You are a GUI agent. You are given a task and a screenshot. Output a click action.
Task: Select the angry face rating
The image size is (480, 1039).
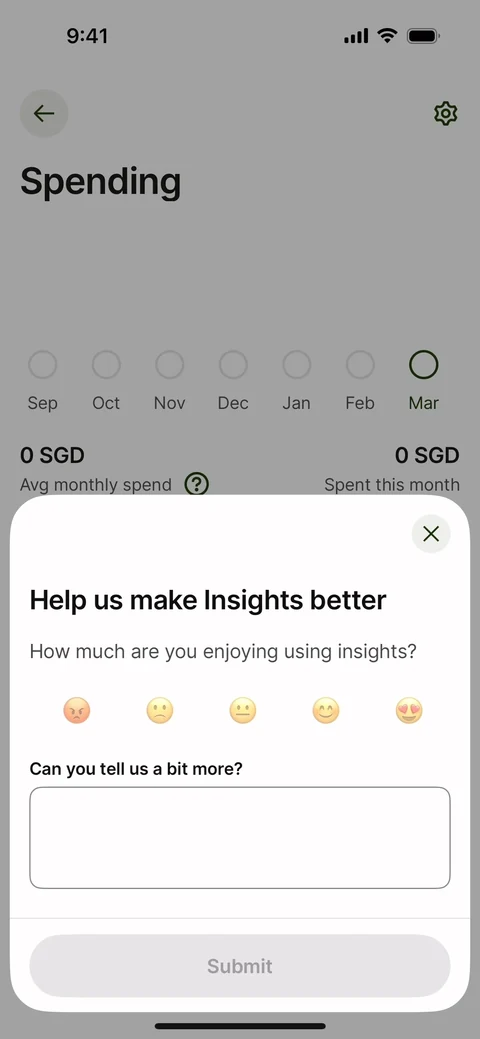click(77, 711)
